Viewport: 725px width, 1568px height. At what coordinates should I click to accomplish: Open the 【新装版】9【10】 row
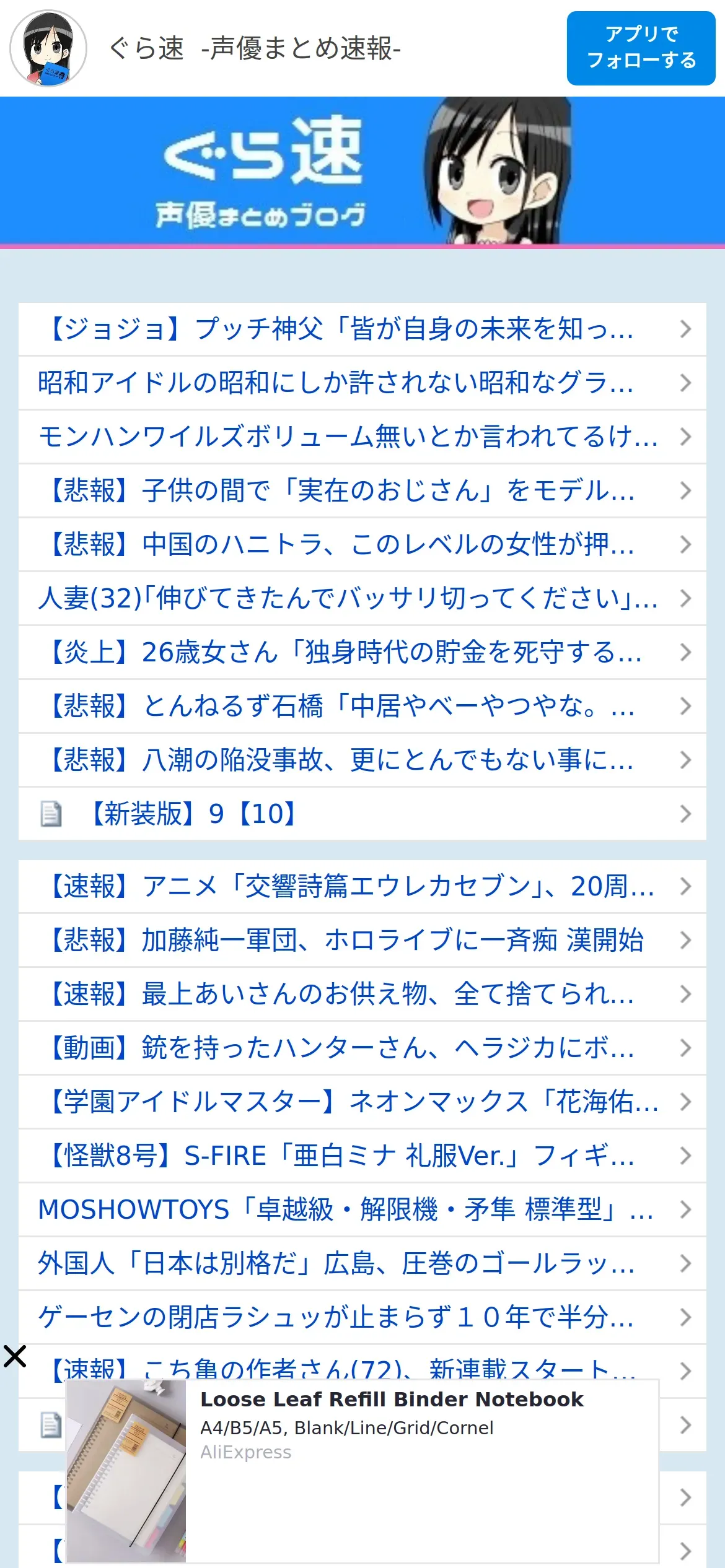point(362,814)
